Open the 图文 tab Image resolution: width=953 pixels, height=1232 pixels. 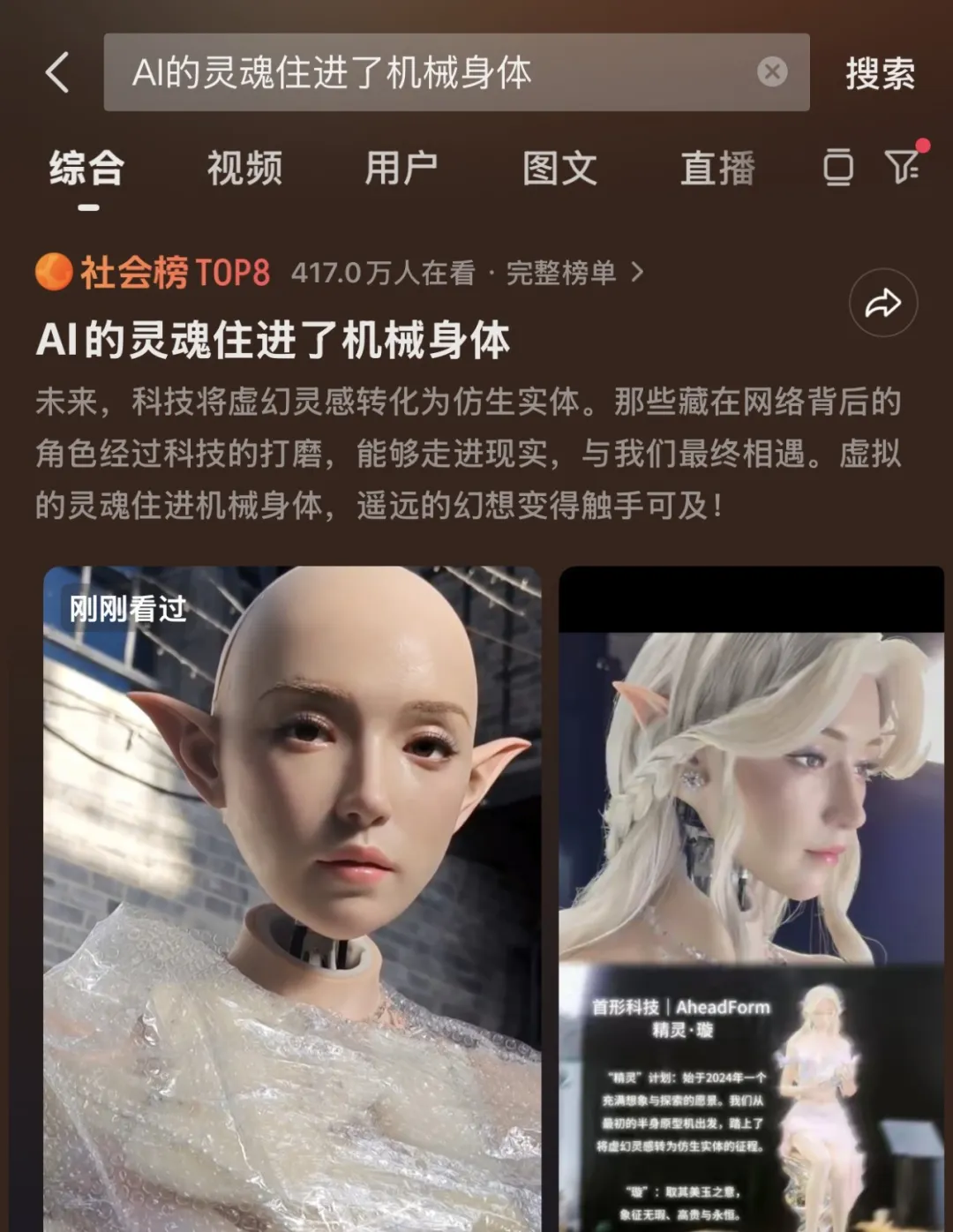point(558,168)
